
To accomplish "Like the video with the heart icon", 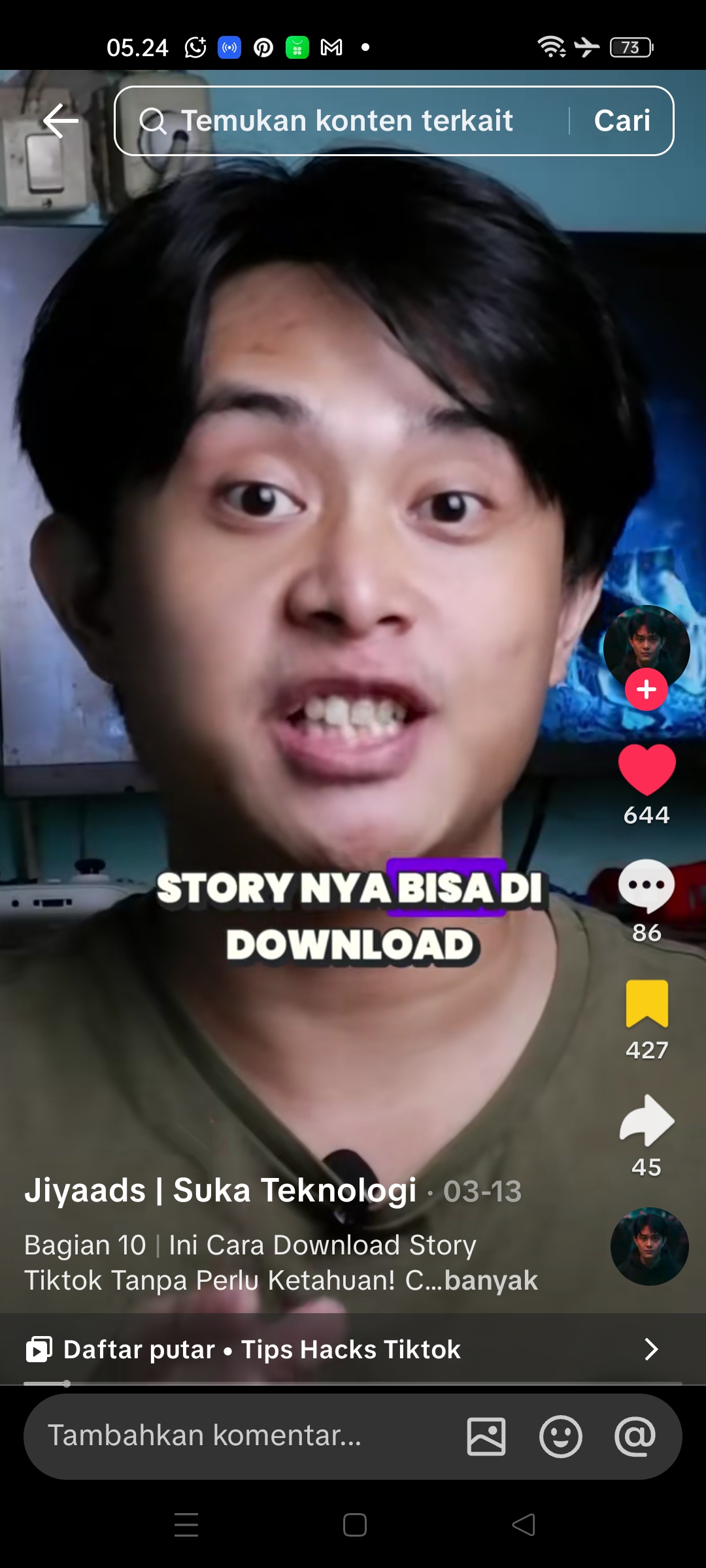I will [x=647, y=770].
